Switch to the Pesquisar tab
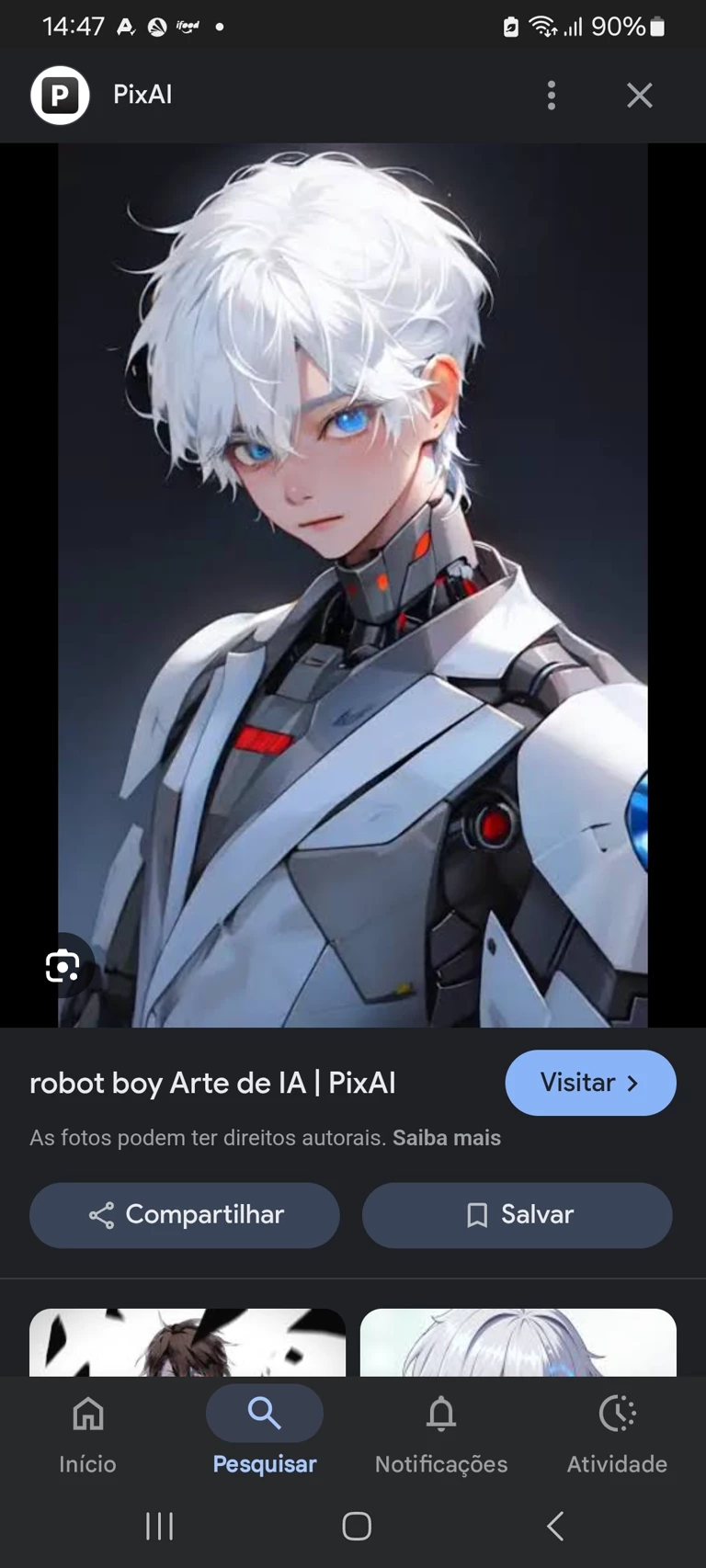706x1568 pixels. click(265, 1432)
